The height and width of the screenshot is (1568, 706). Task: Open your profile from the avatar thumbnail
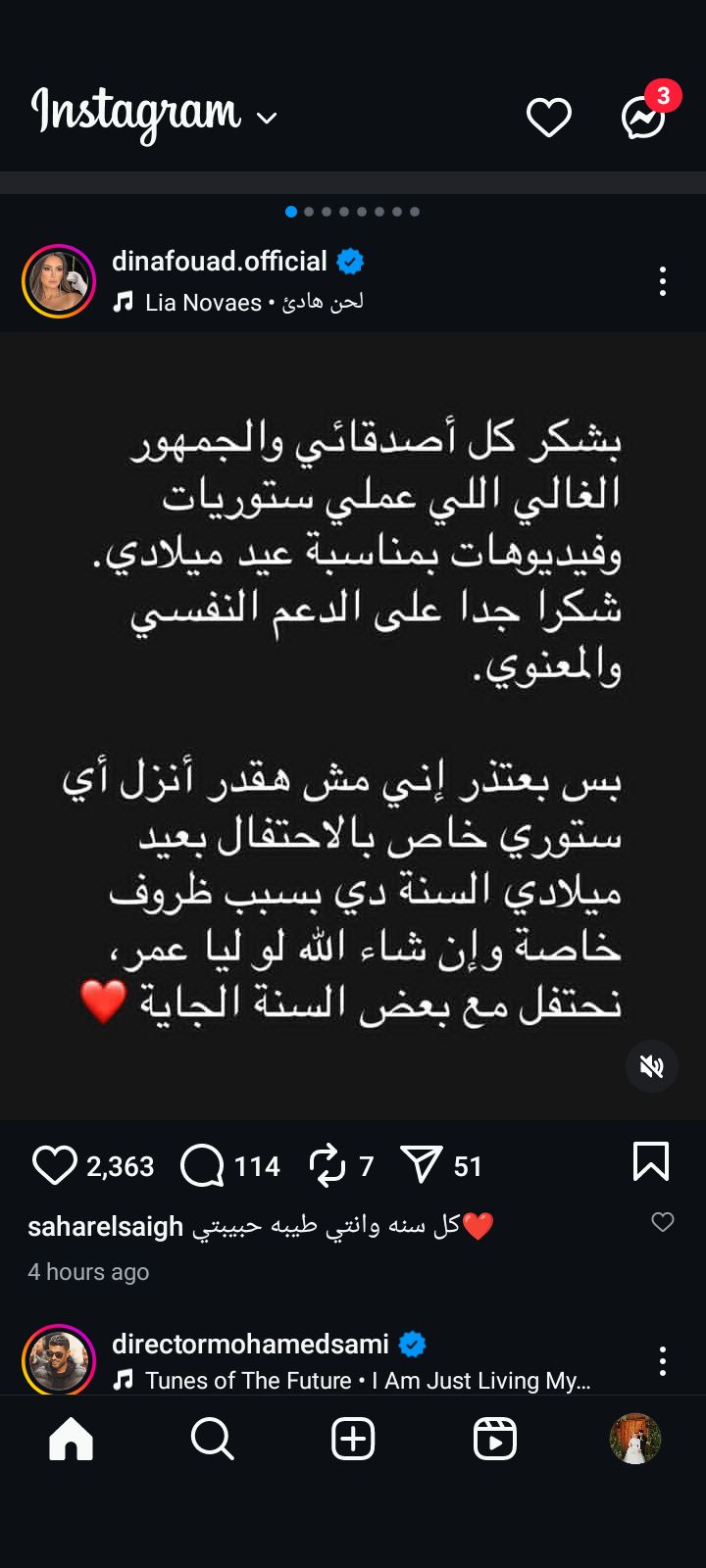[x=635, y=1439]
